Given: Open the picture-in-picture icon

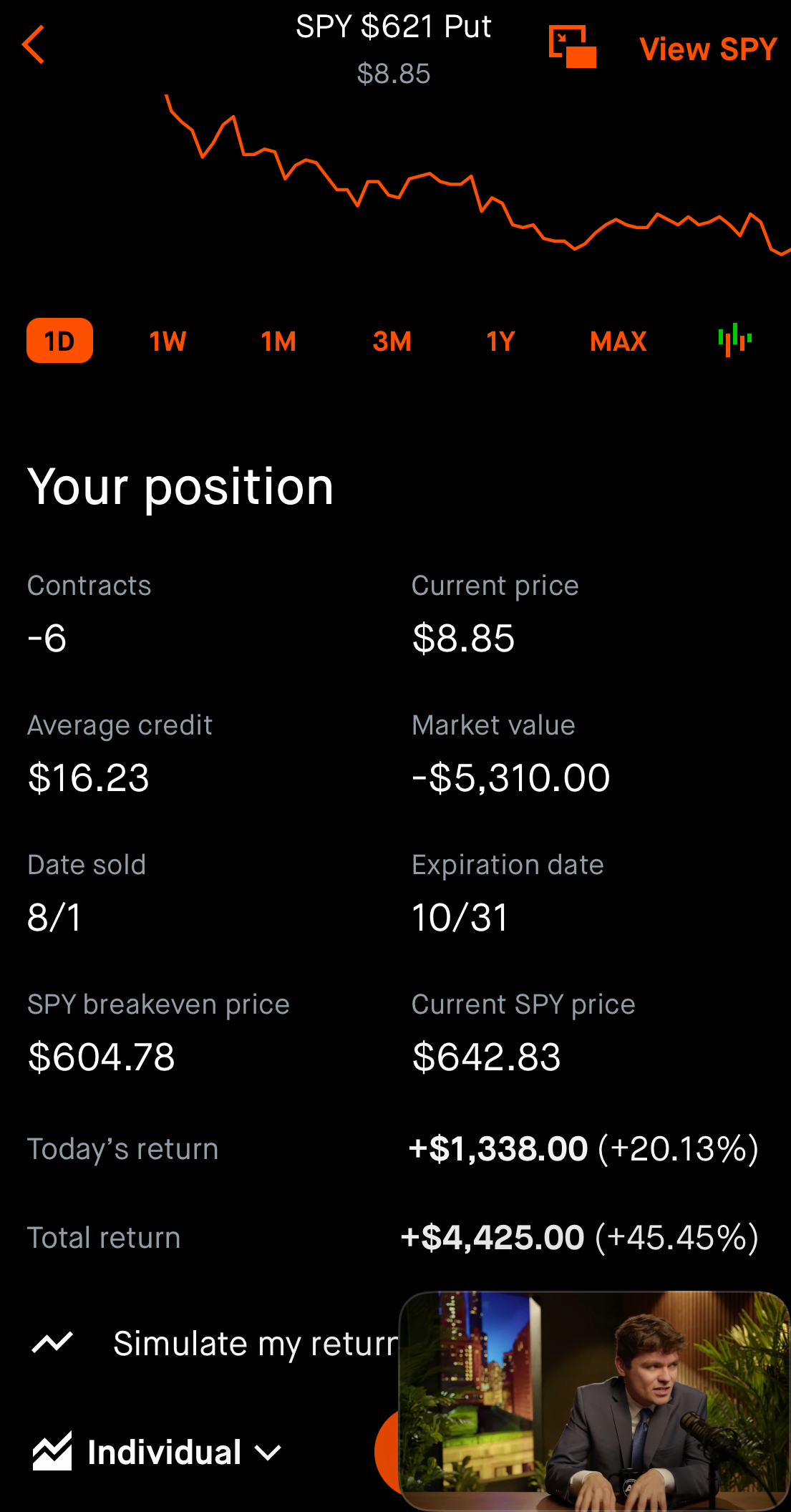Looking at the screenshot, I should [x=572, y=47].
